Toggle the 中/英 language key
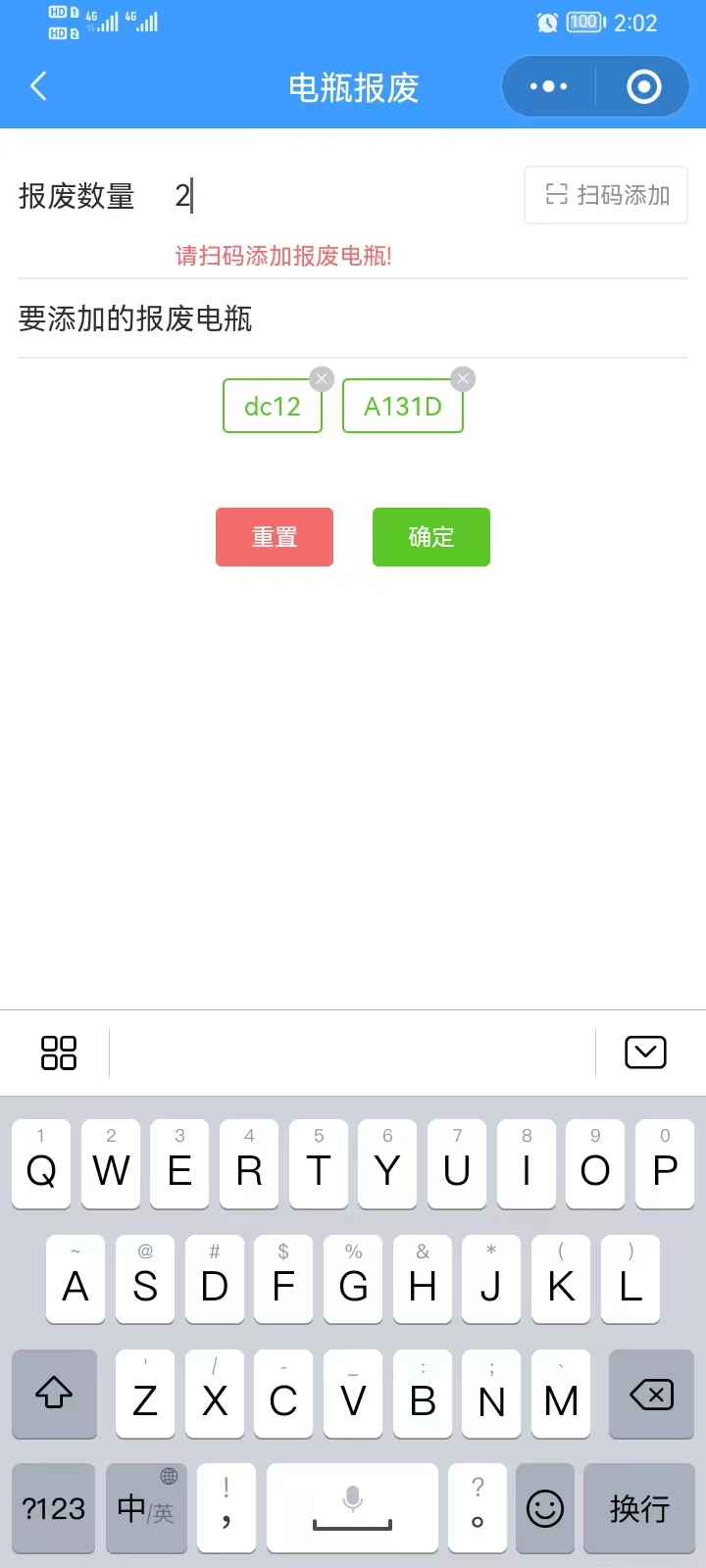 (x=146, y=1508)
